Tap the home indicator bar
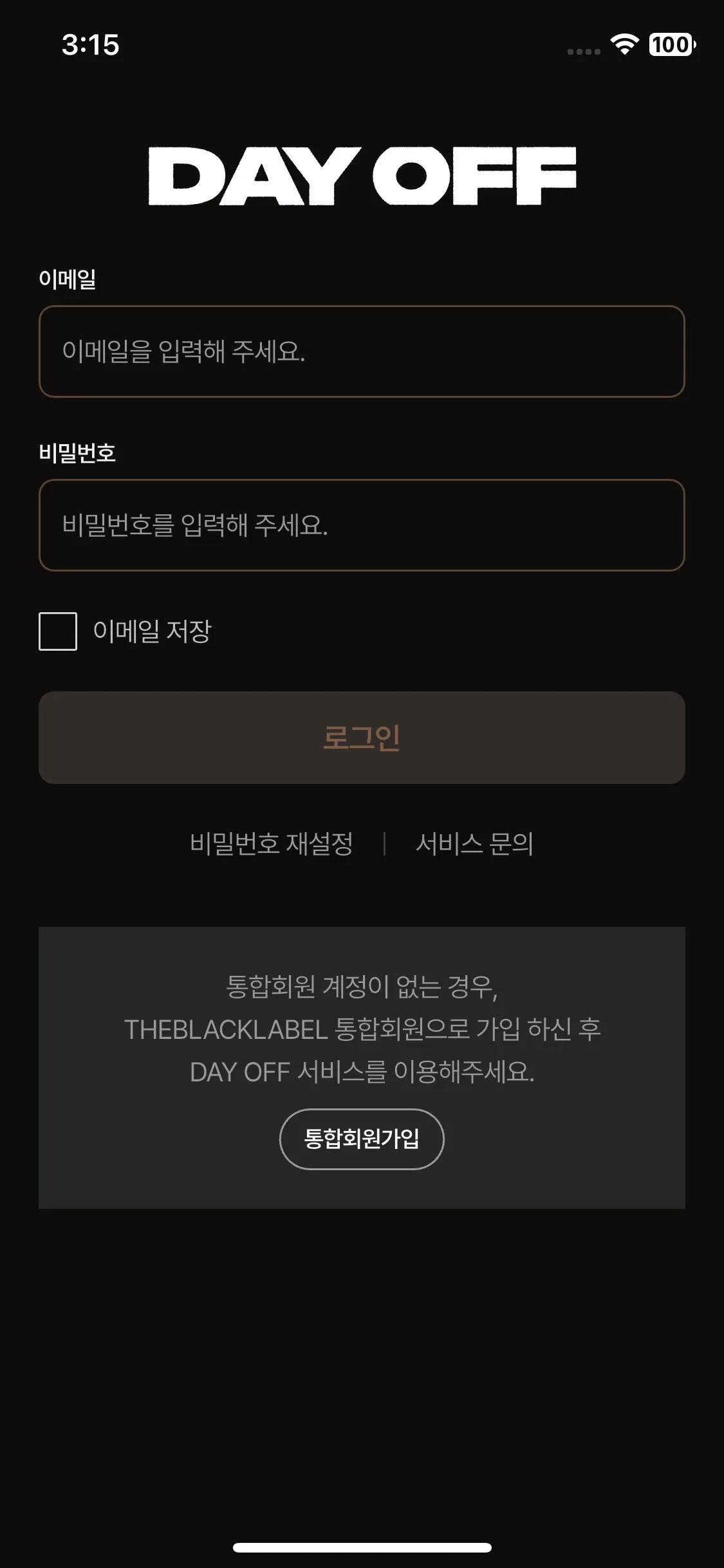 362,1547
